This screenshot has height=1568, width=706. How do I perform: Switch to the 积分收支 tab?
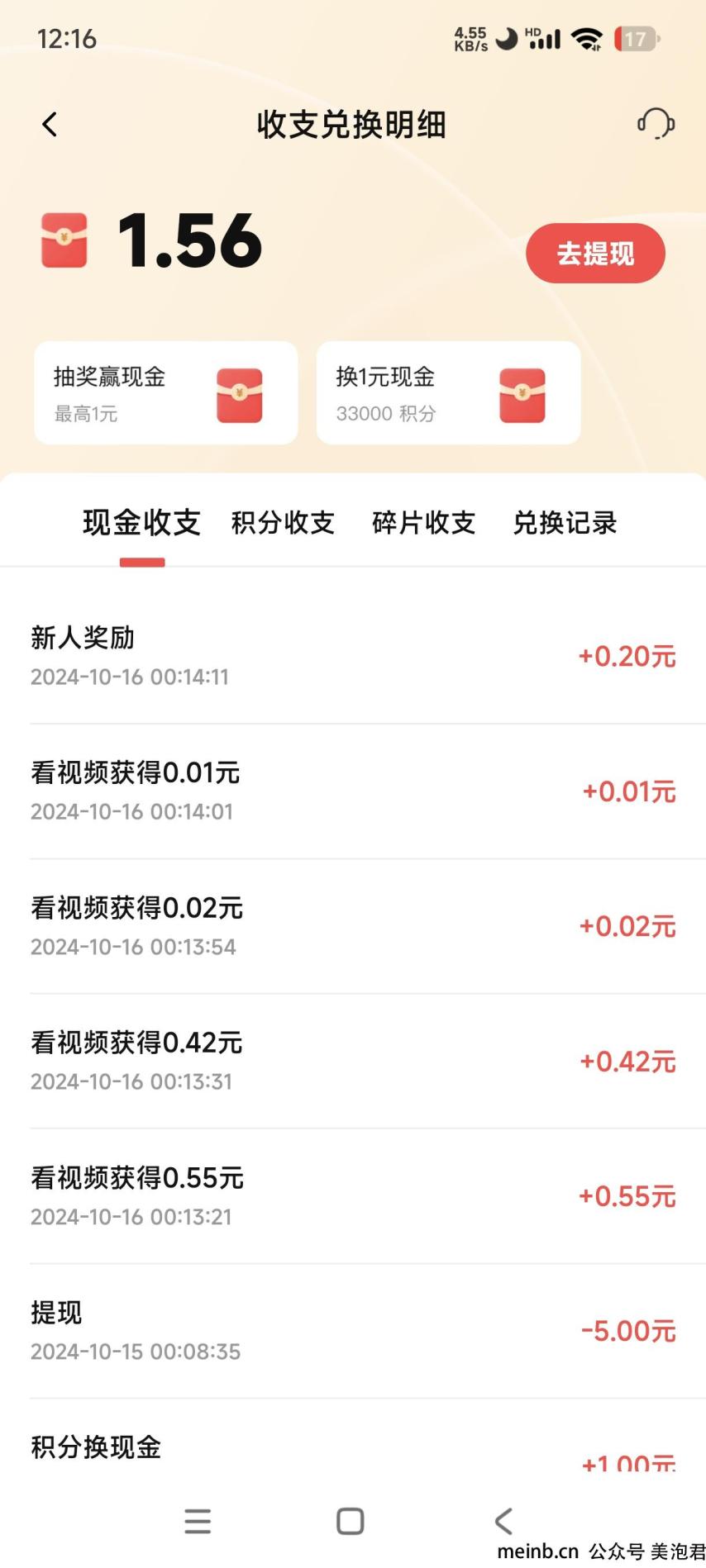(x=283, y=523)
